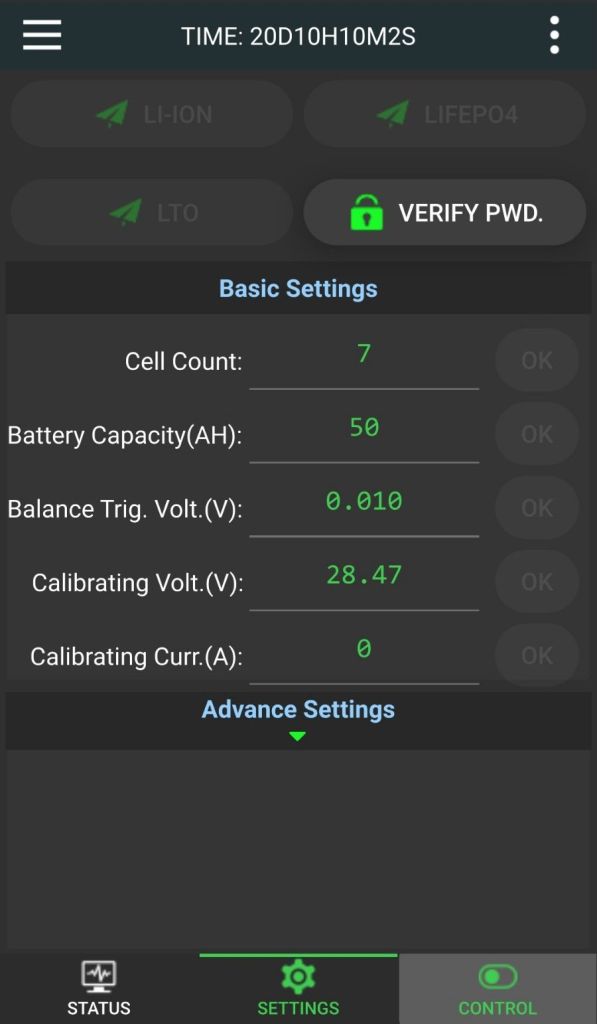This screenshot has width=597, height=1024.
Task: Edit the Cell Count field
Action: tap(364, 360)
